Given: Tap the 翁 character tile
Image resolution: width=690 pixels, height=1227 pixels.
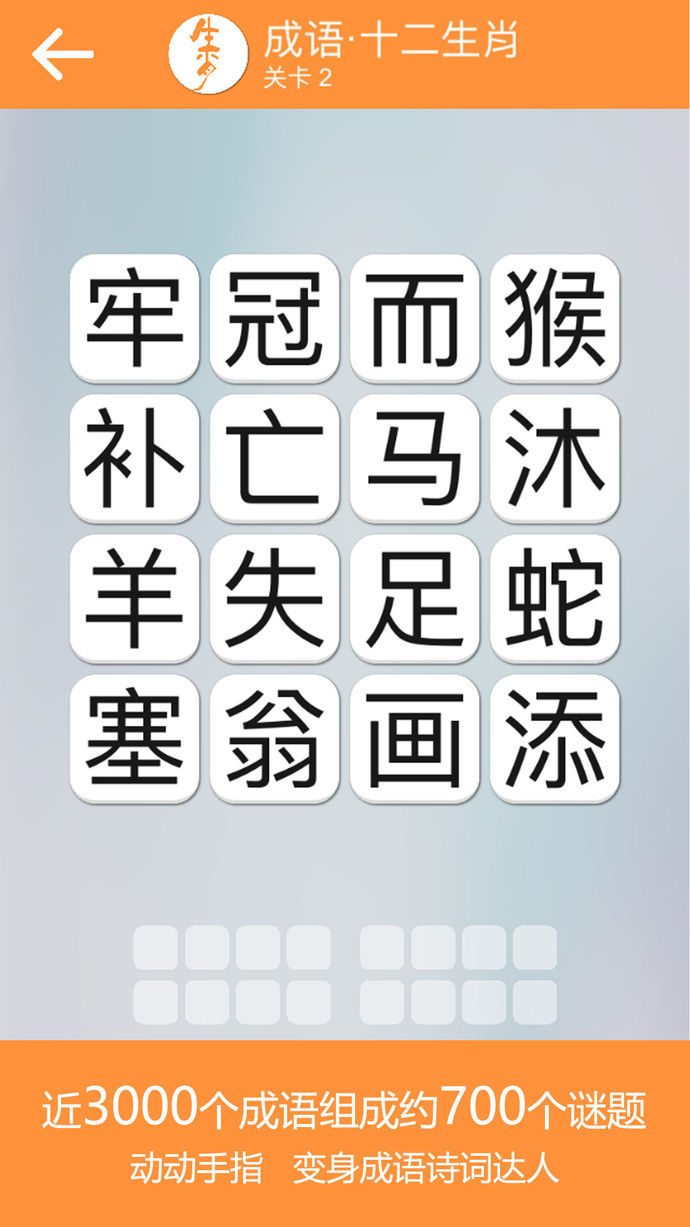Looking at the screenshot, I should tap(274, 738).
